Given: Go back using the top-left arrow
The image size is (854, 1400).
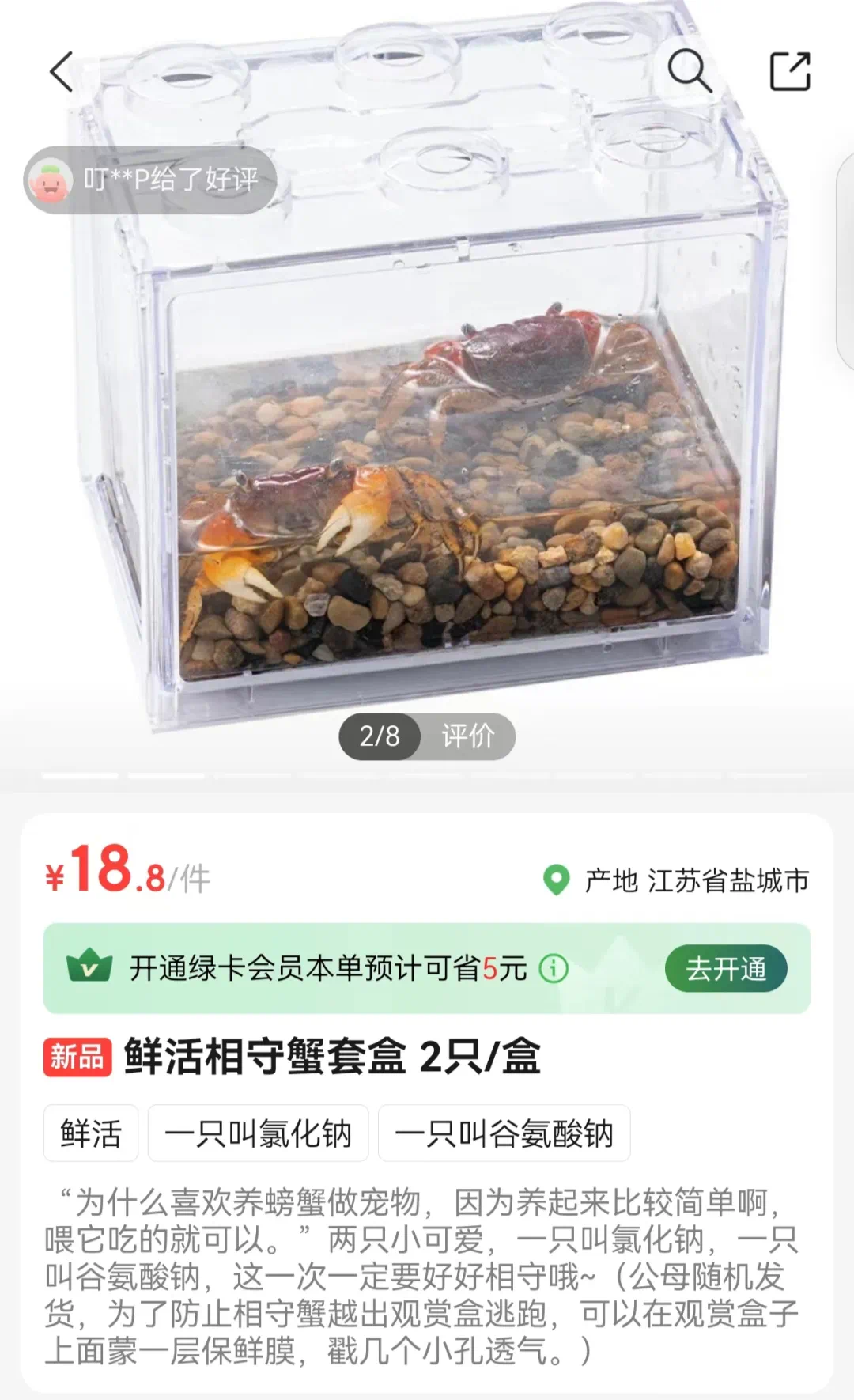Looking at the screenshot, I should click(62, 72).
